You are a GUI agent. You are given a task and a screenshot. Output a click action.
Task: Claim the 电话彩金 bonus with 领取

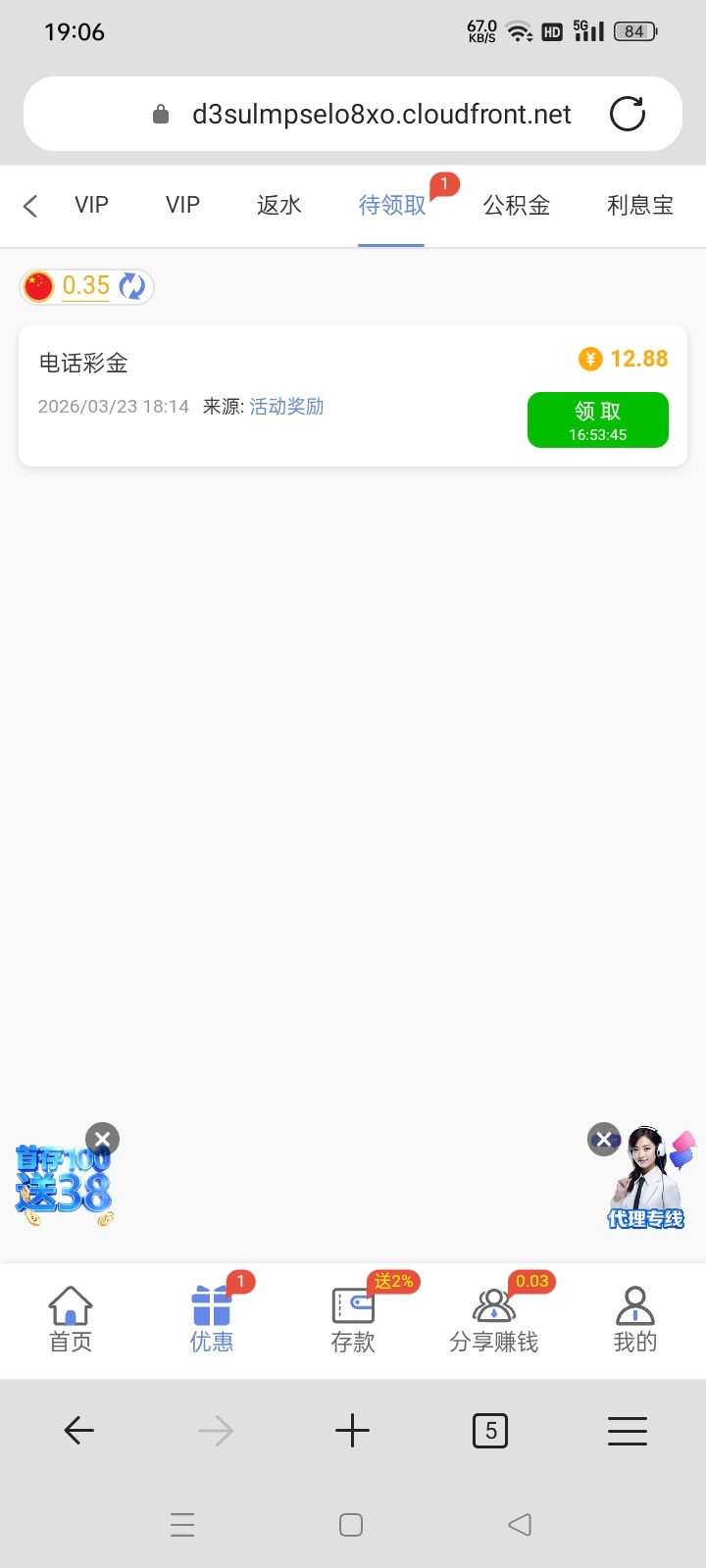coord(597,420)
